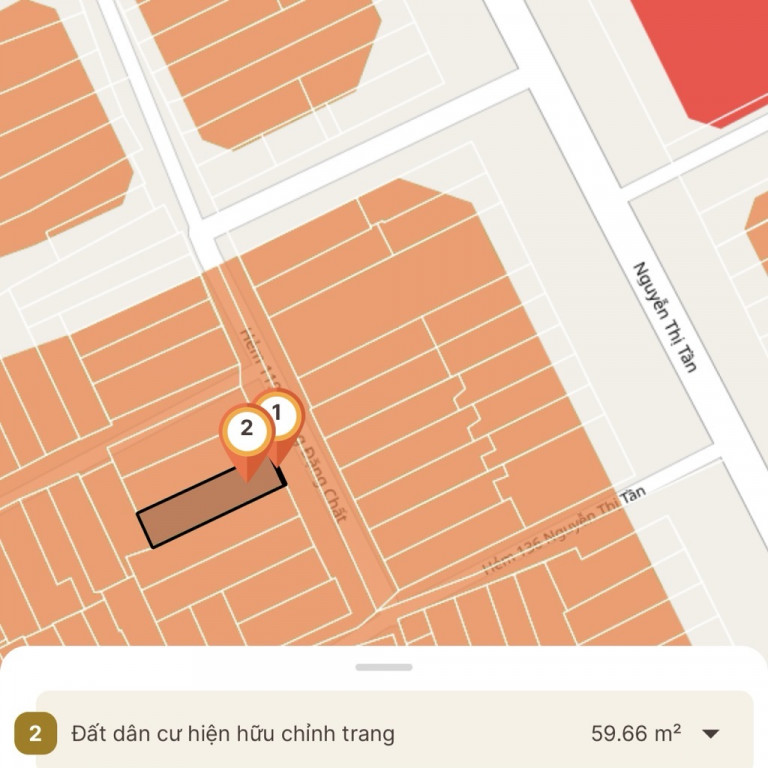Expand the Đất dân cư hiện hữu row
This screenshot has width=768, height=768.
[710, 734]
